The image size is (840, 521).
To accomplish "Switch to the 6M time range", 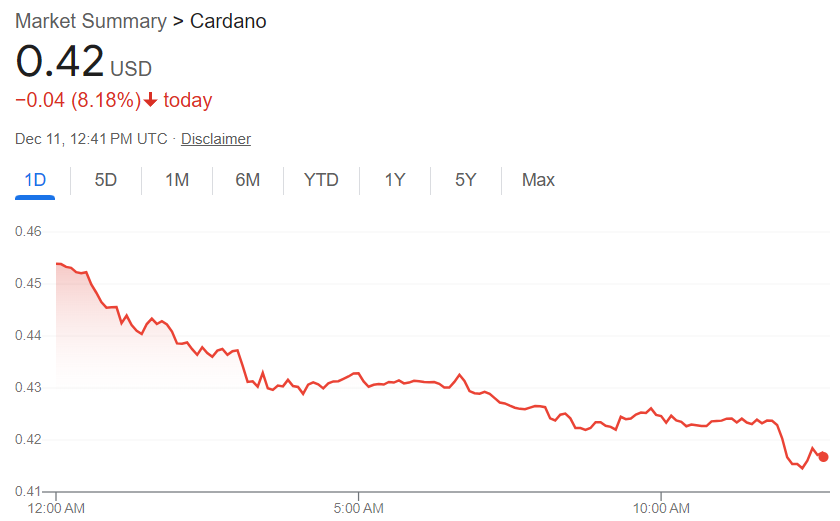I will coord(248,181).
